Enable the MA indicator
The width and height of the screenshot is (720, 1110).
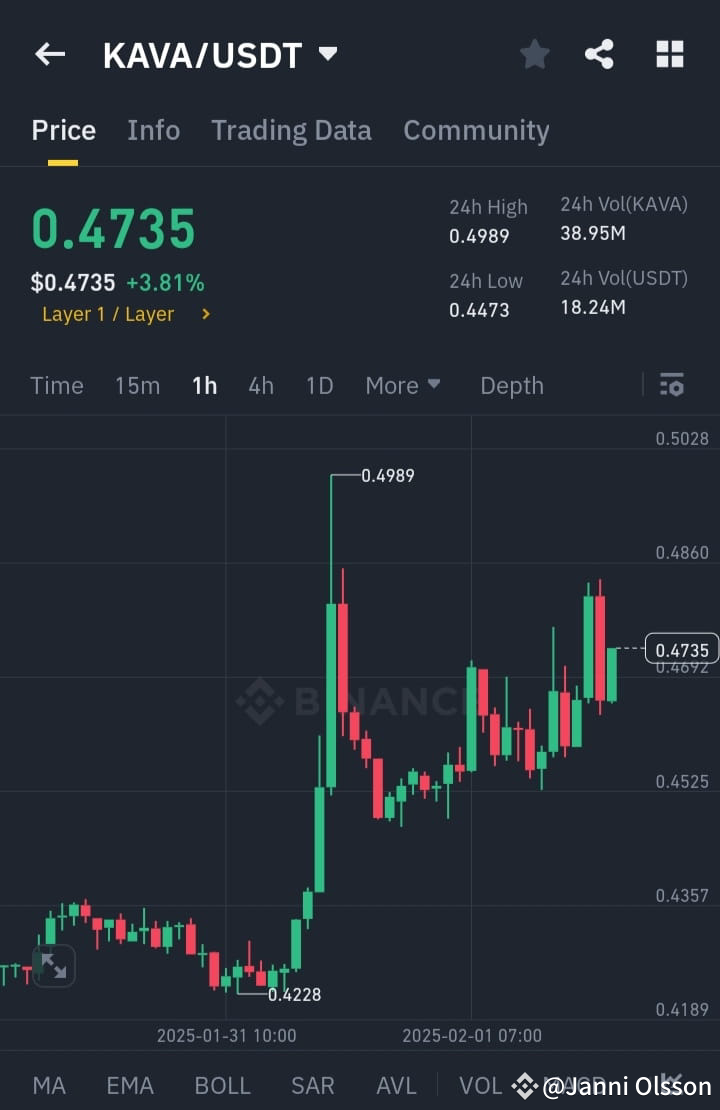[x=49, y=1085]
